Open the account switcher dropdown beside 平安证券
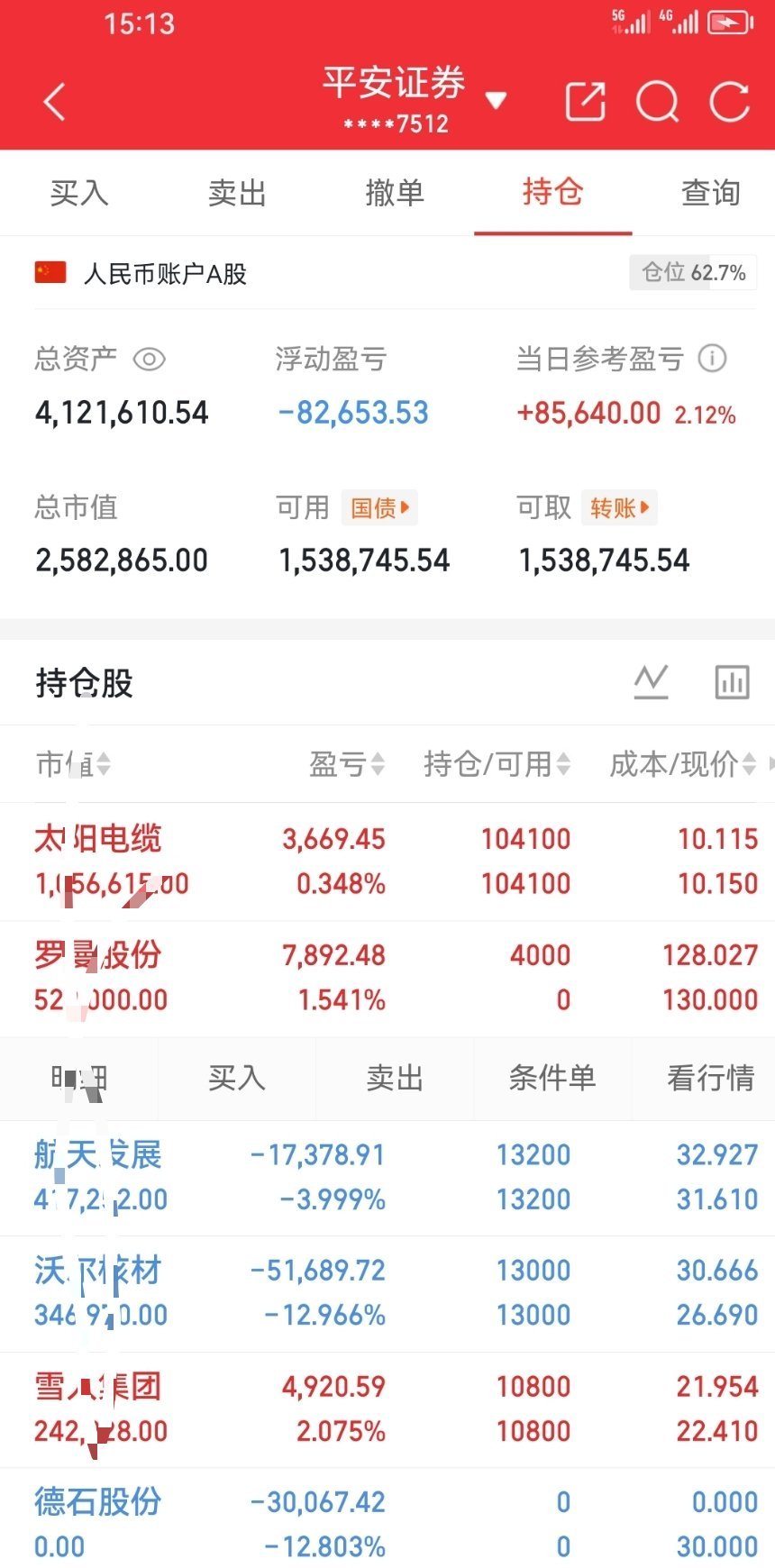Image resolution: width=775 pixels, height=1568 pixels. (497, 102)
